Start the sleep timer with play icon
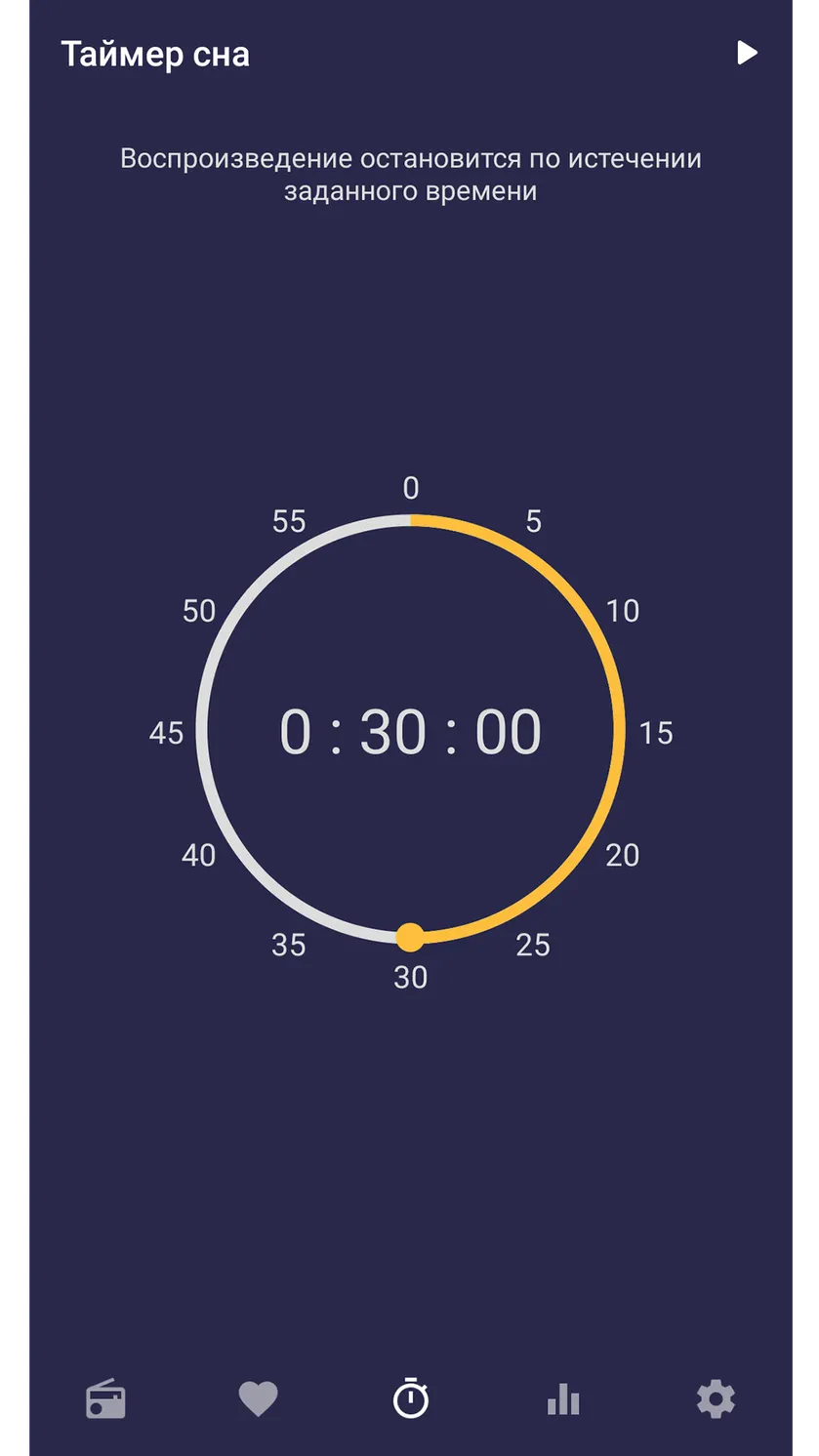The height and width of the screenshot is (1456, 819). [747, 53]
